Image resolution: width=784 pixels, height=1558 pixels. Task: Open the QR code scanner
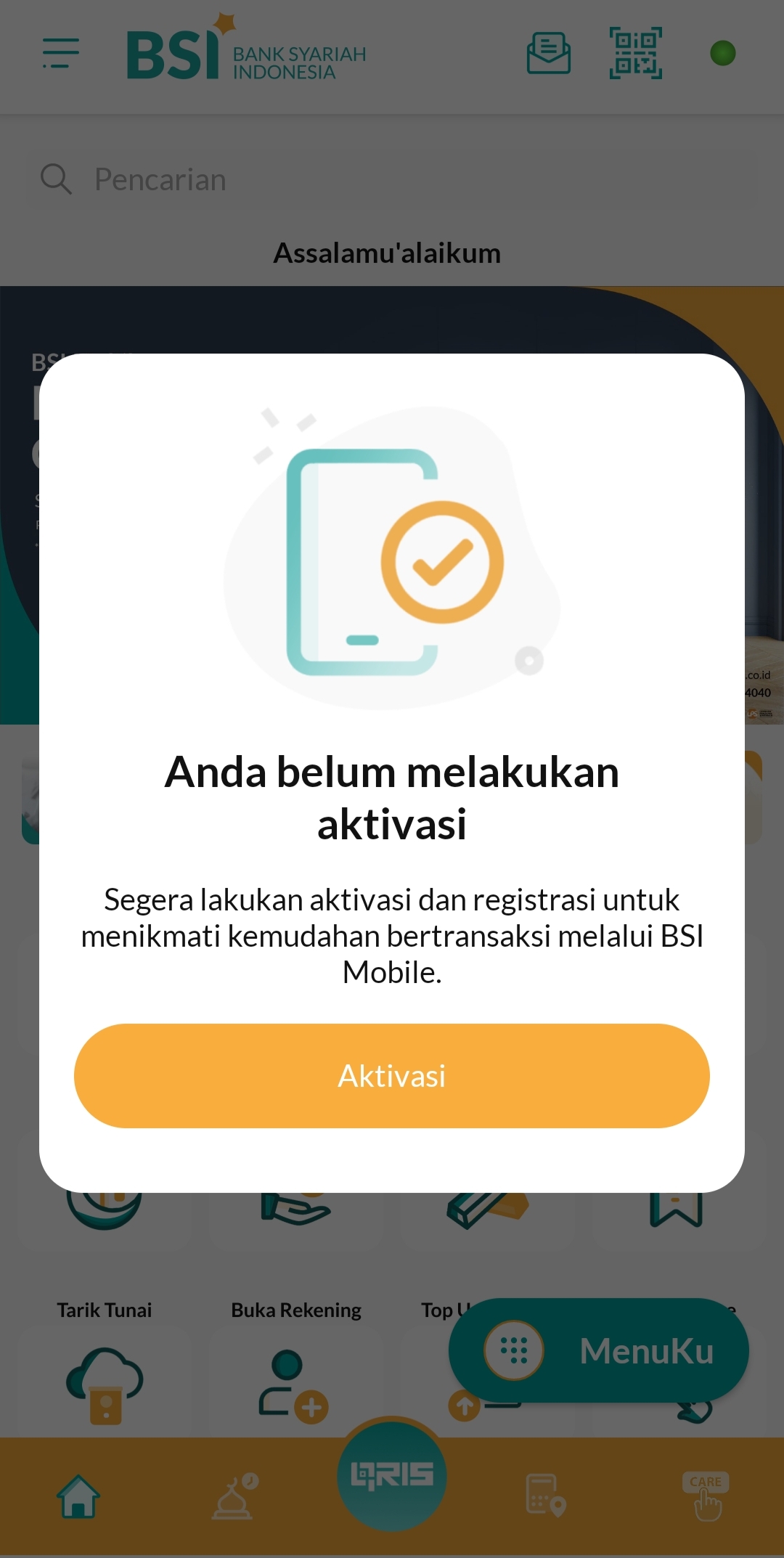click(636, 53)
